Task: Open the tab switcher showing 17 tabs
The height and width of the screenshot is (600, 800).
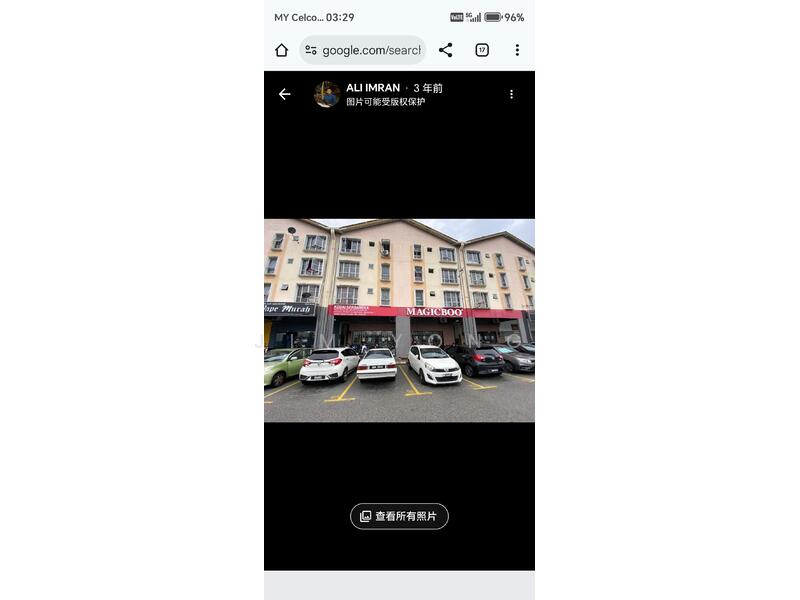Action: pos(482,50)
